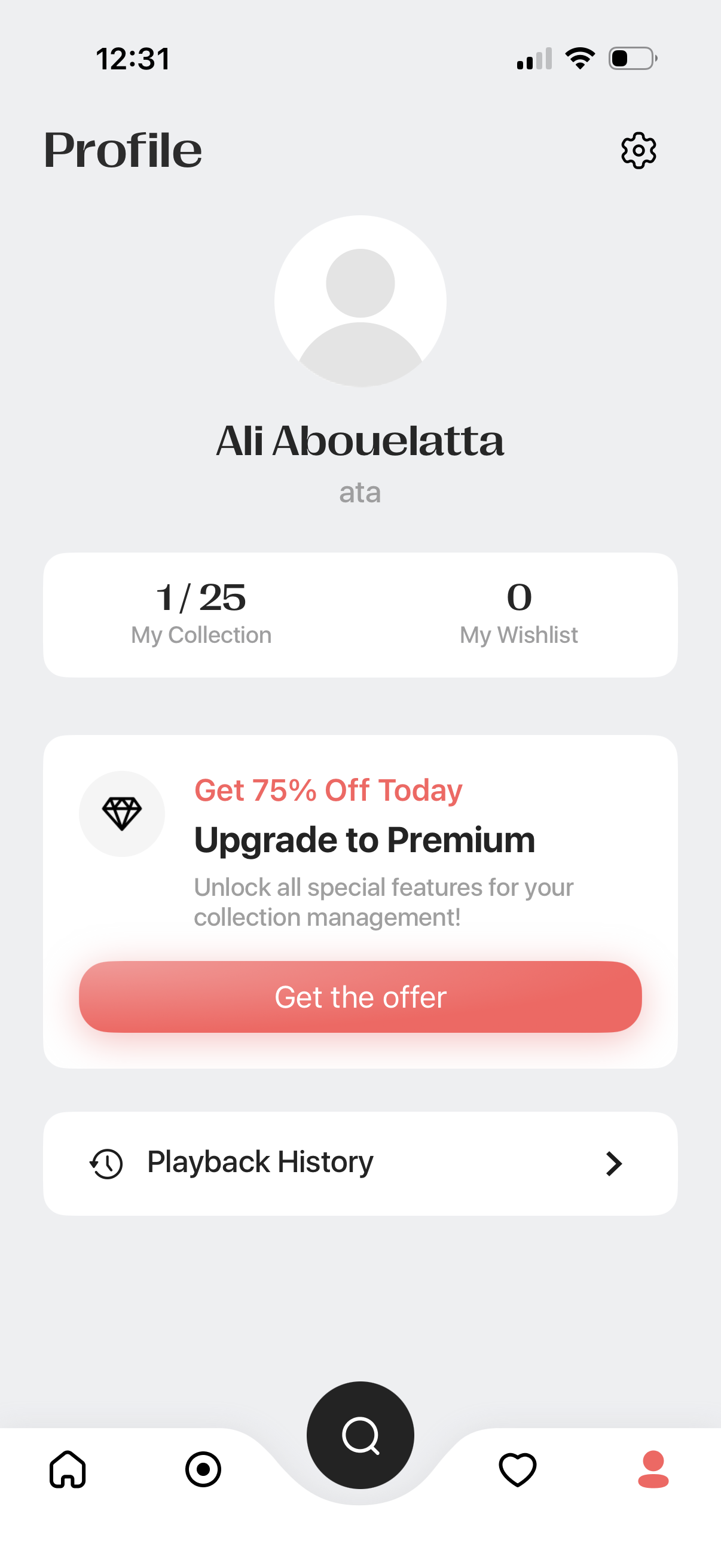
Task: Open settings via the gear icon
Action: point(638,150)
